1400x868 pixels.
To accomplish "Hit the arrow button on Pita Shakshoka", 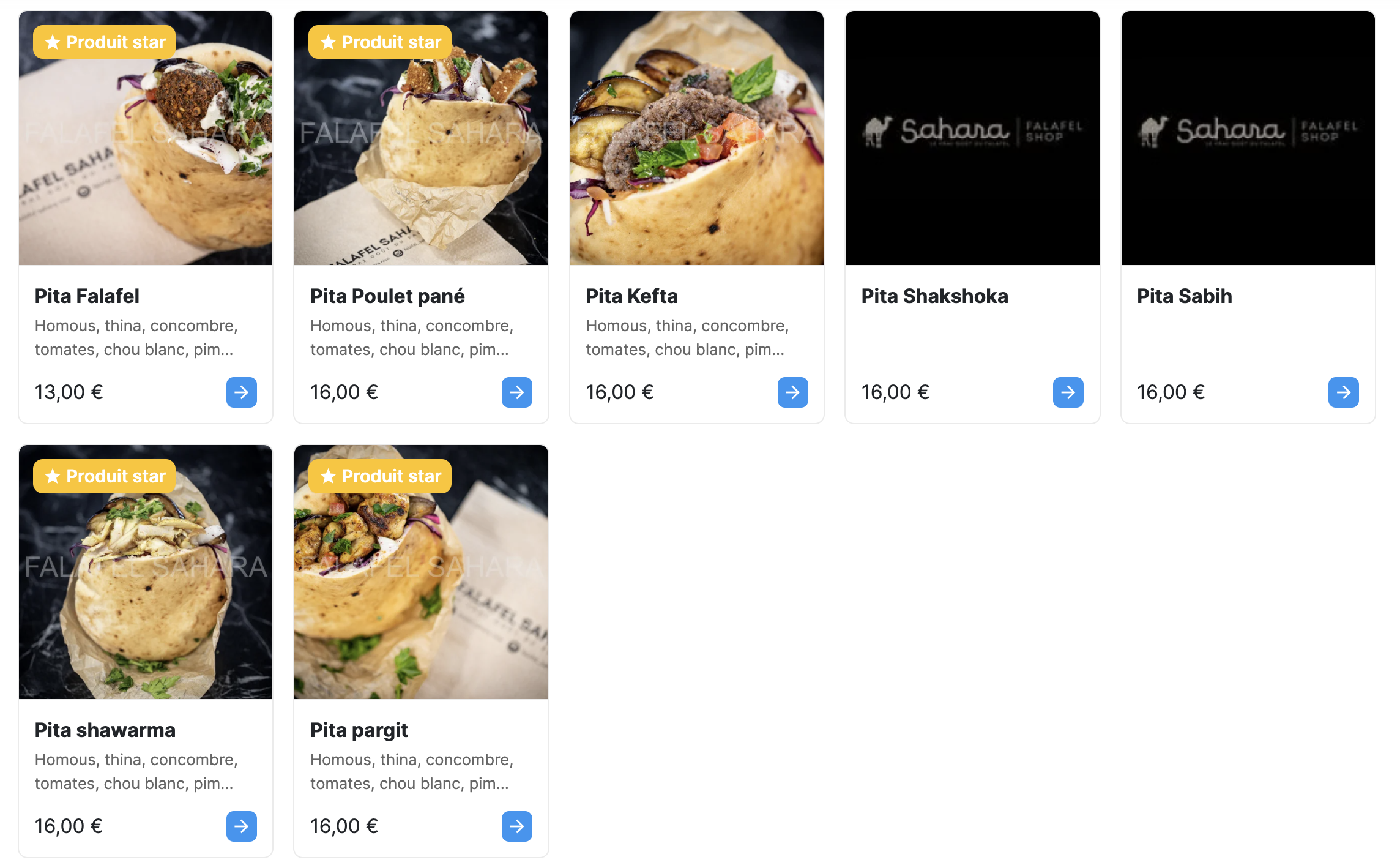I will tap(1068, 392).
